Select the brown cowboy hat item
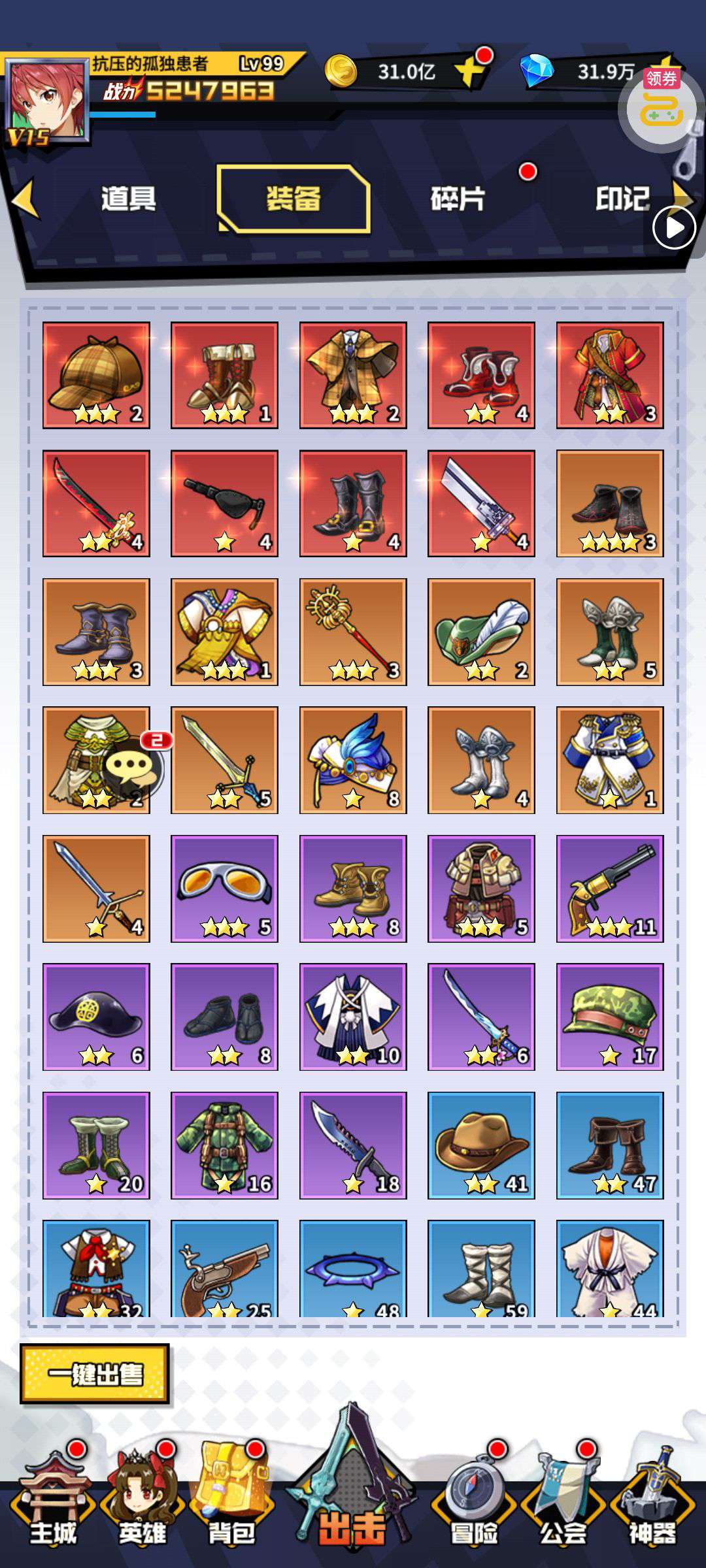This screenshot has height=1568, width=706. coord(481,1145)
